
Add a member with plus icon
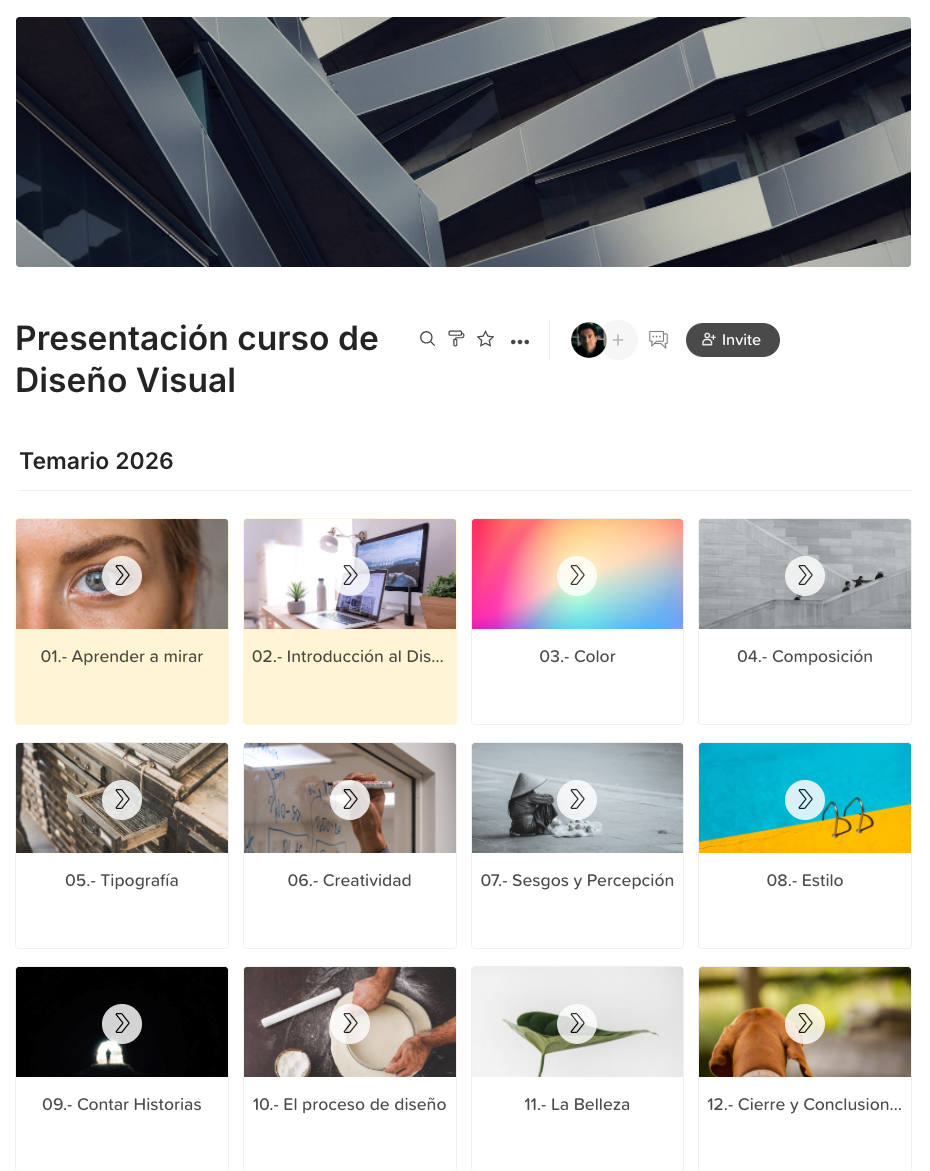pyautogui.click(x=619, y=340)
